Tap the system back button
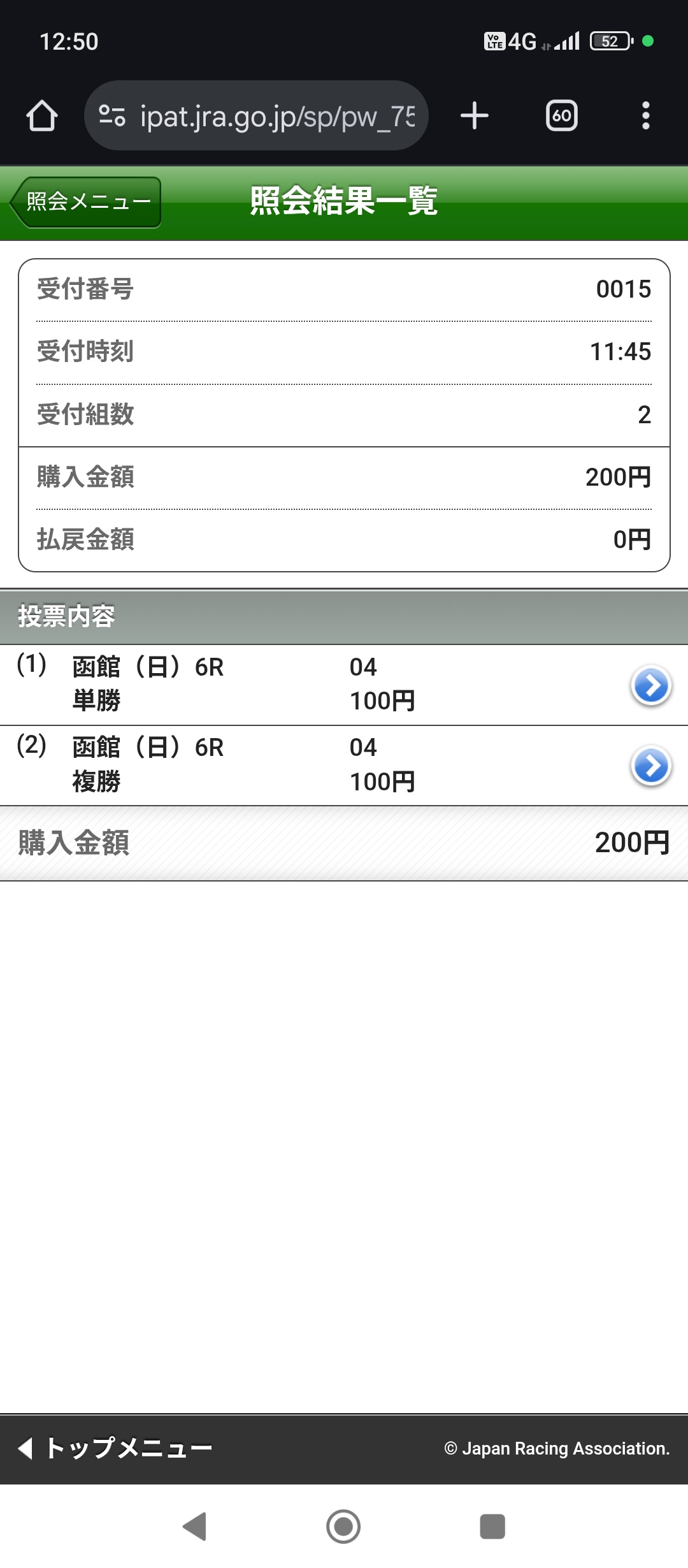688x1568 pixels. click(194, 1527)
